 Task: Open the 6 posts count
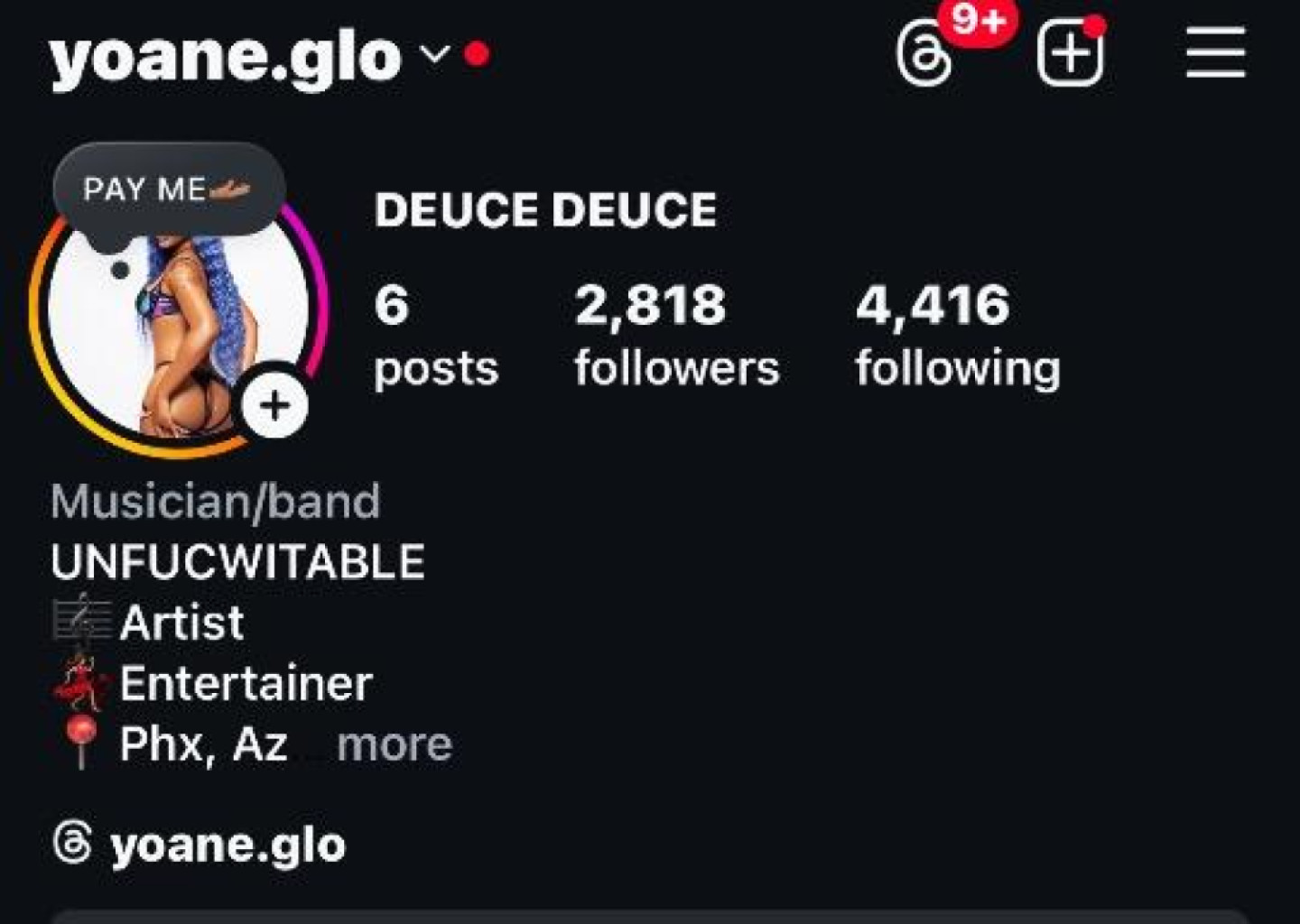(435, 334)
